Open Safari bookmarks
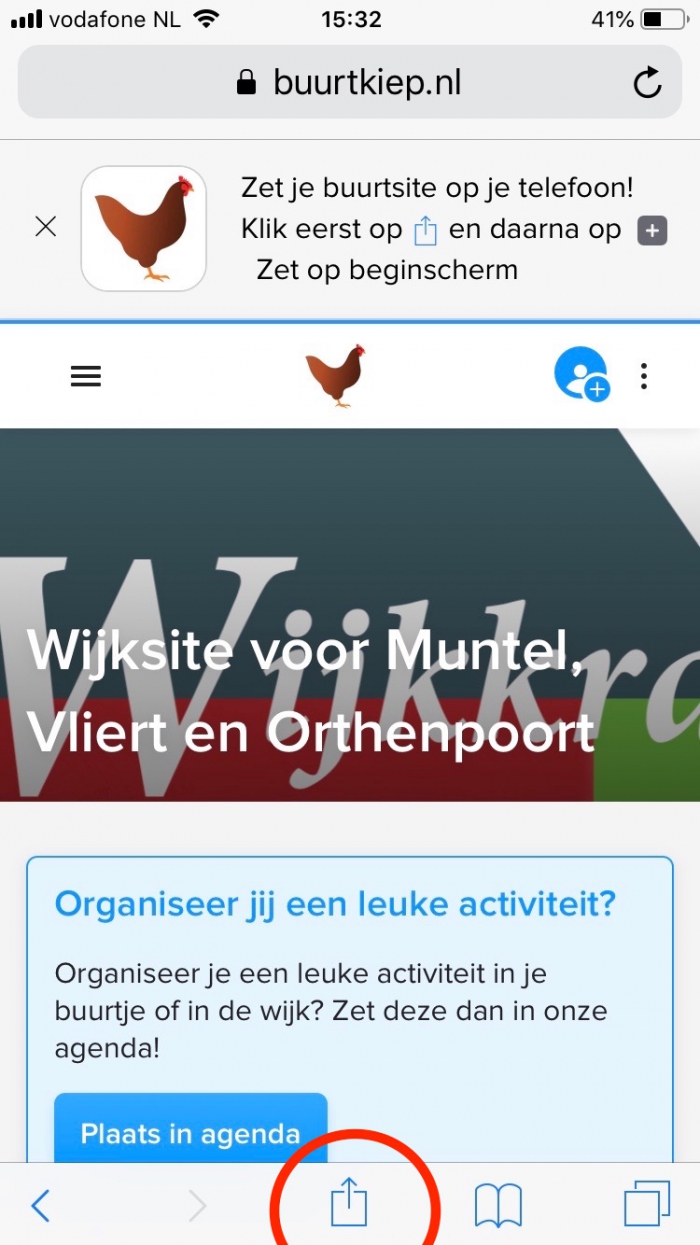The height and width of the screenshot is (1245, 700). pos(498,1205)
